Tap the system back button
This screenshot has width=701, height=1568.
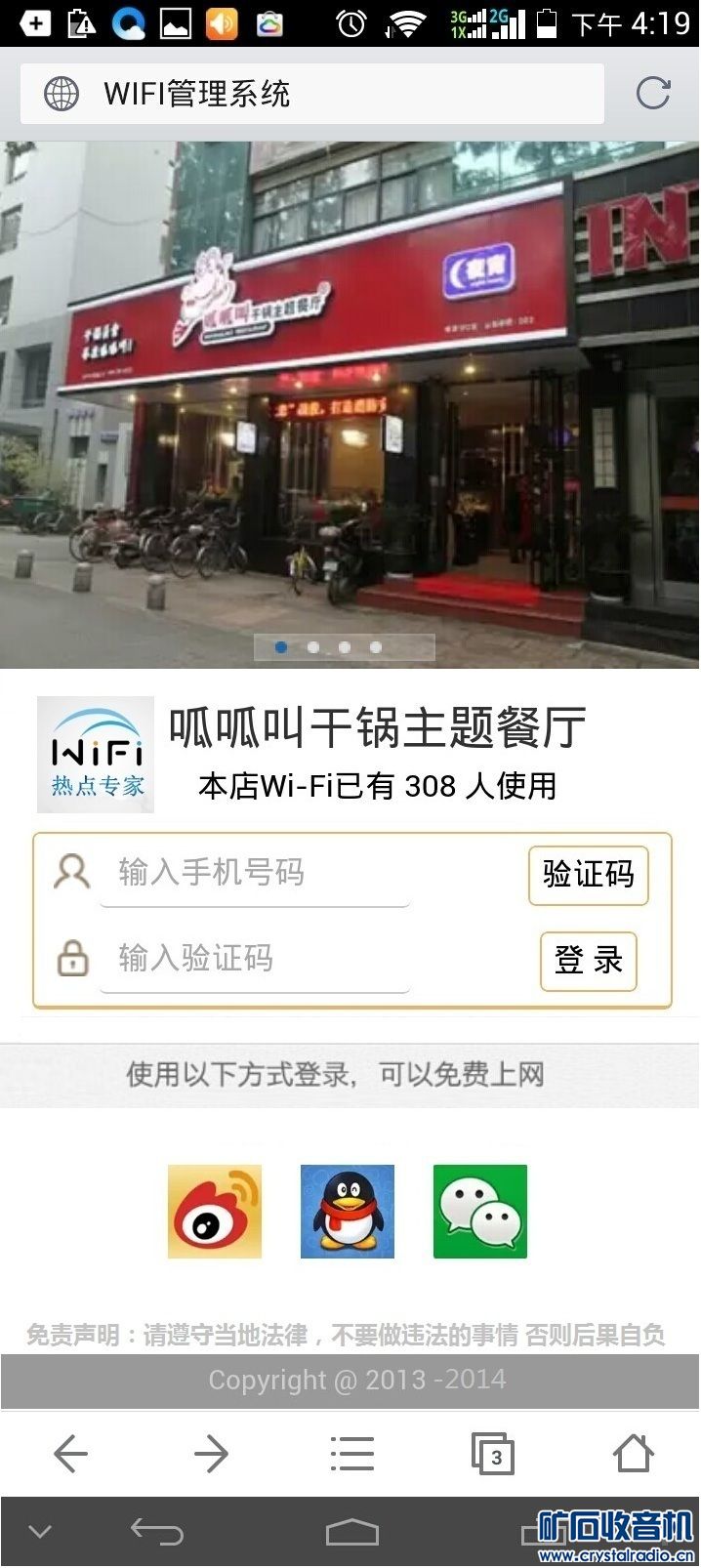[x=157, y=1532]
